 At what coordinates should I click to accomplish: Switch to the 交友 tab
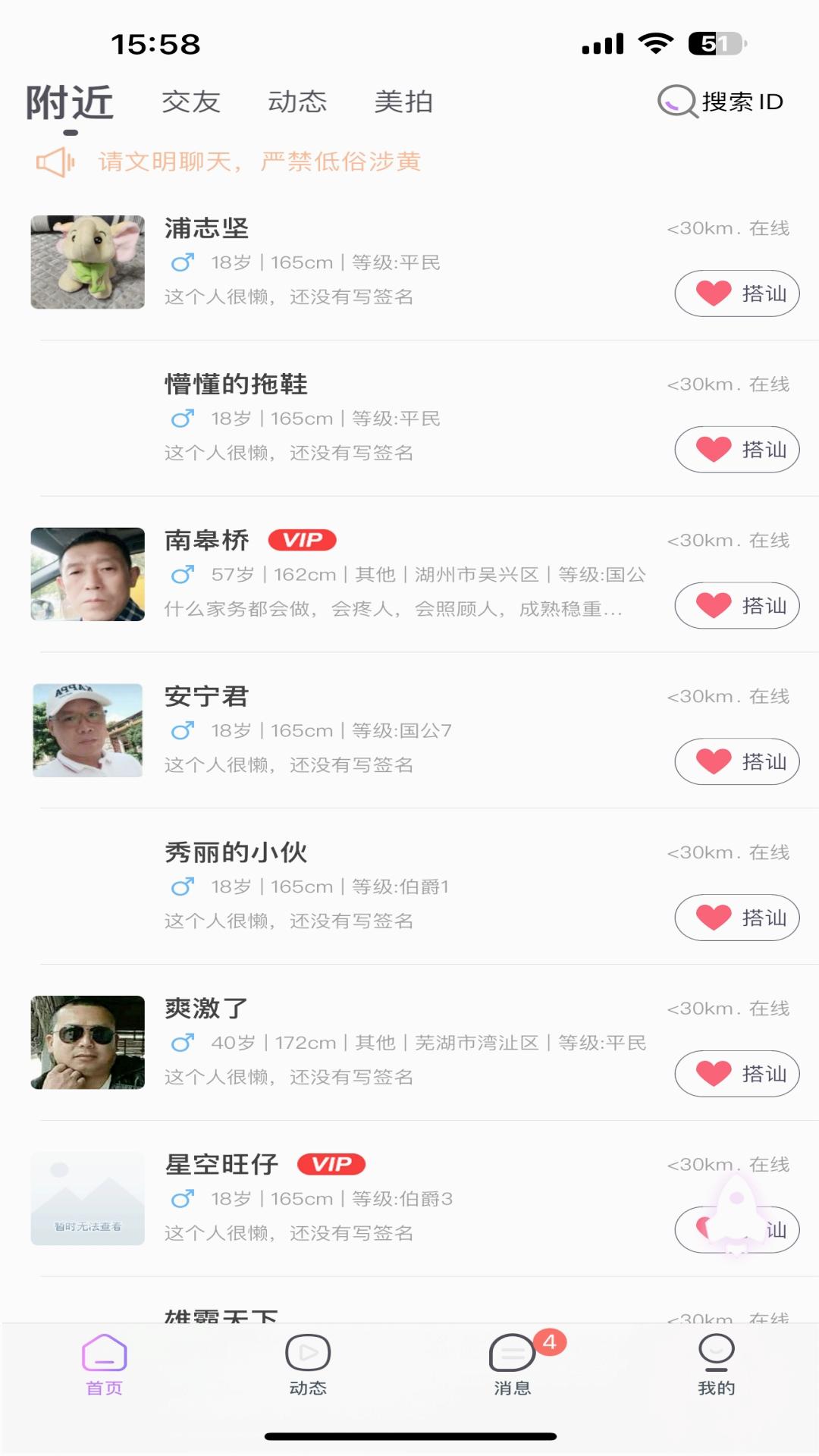190,102
